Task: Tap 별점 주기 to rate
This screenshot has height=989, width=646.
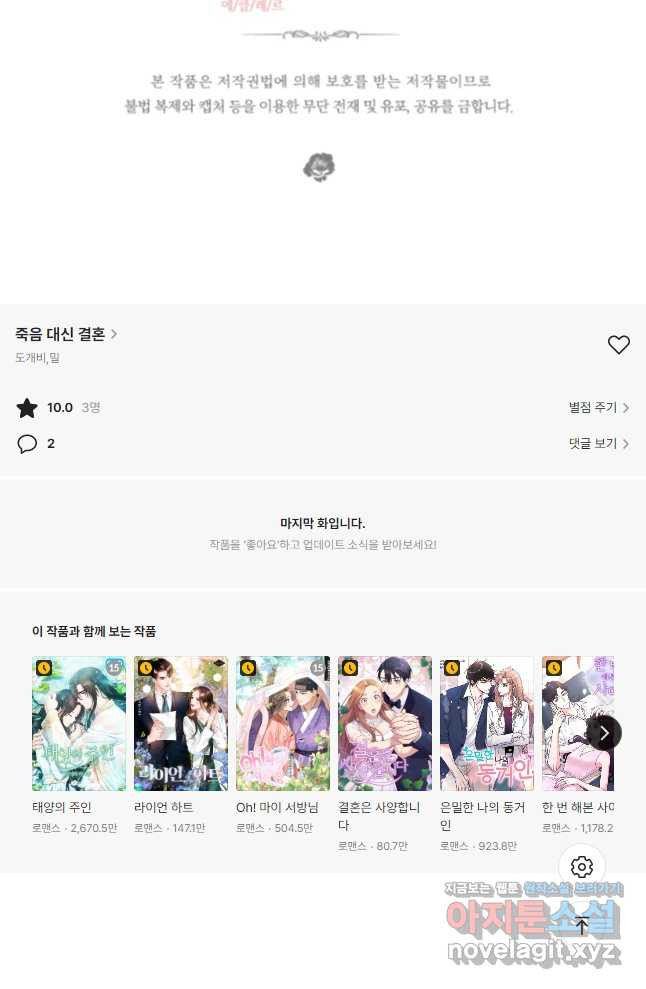Action: (598, 408)
